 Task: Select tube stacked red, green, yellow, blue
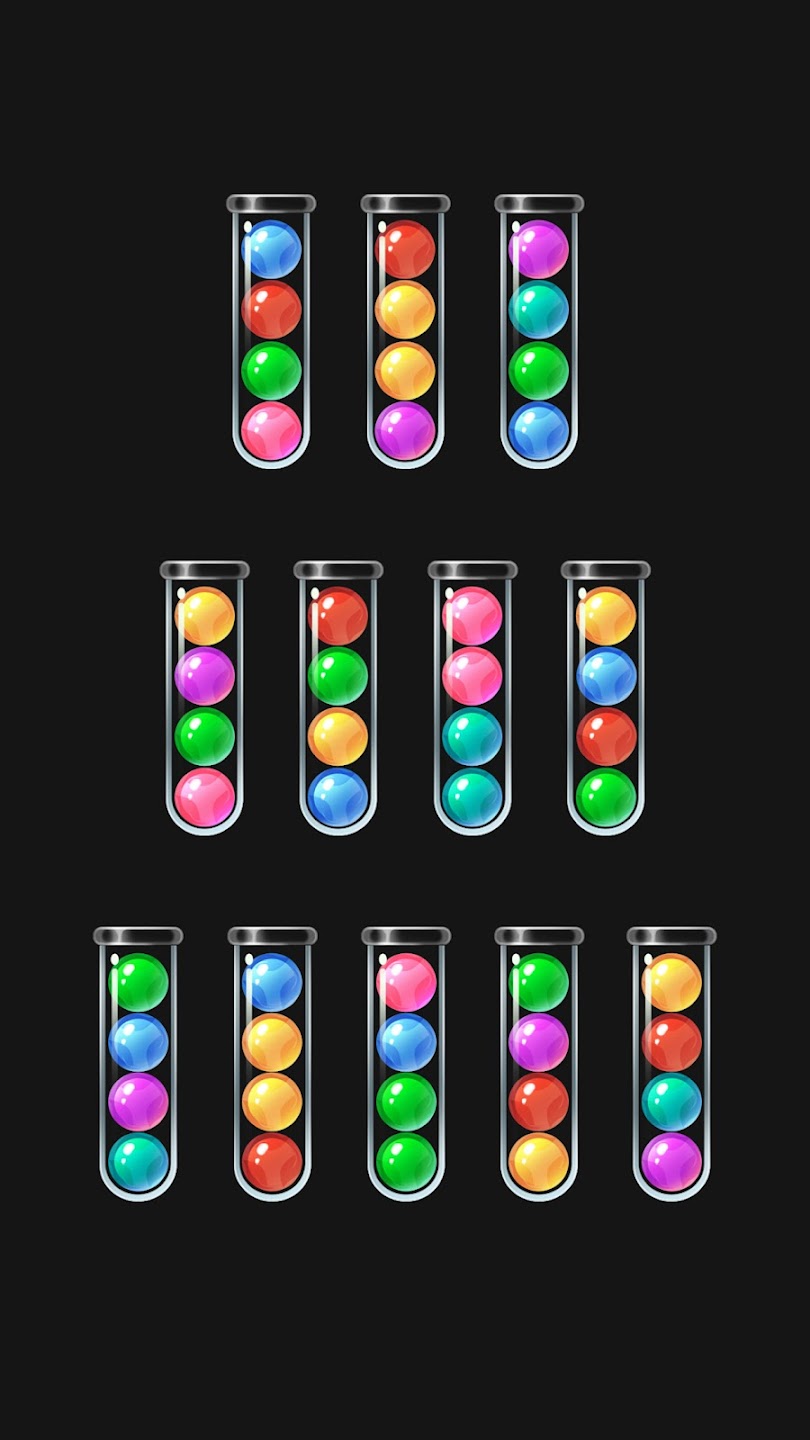338,697
